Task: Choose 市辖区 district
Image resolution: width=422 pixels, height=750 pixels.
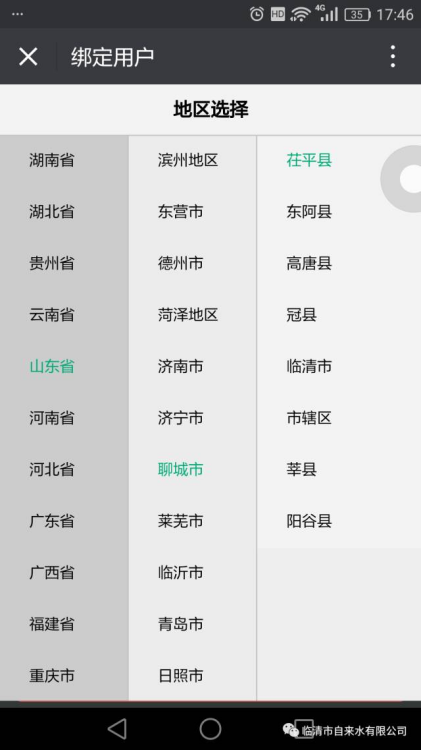Action: (x=309, y=418)
